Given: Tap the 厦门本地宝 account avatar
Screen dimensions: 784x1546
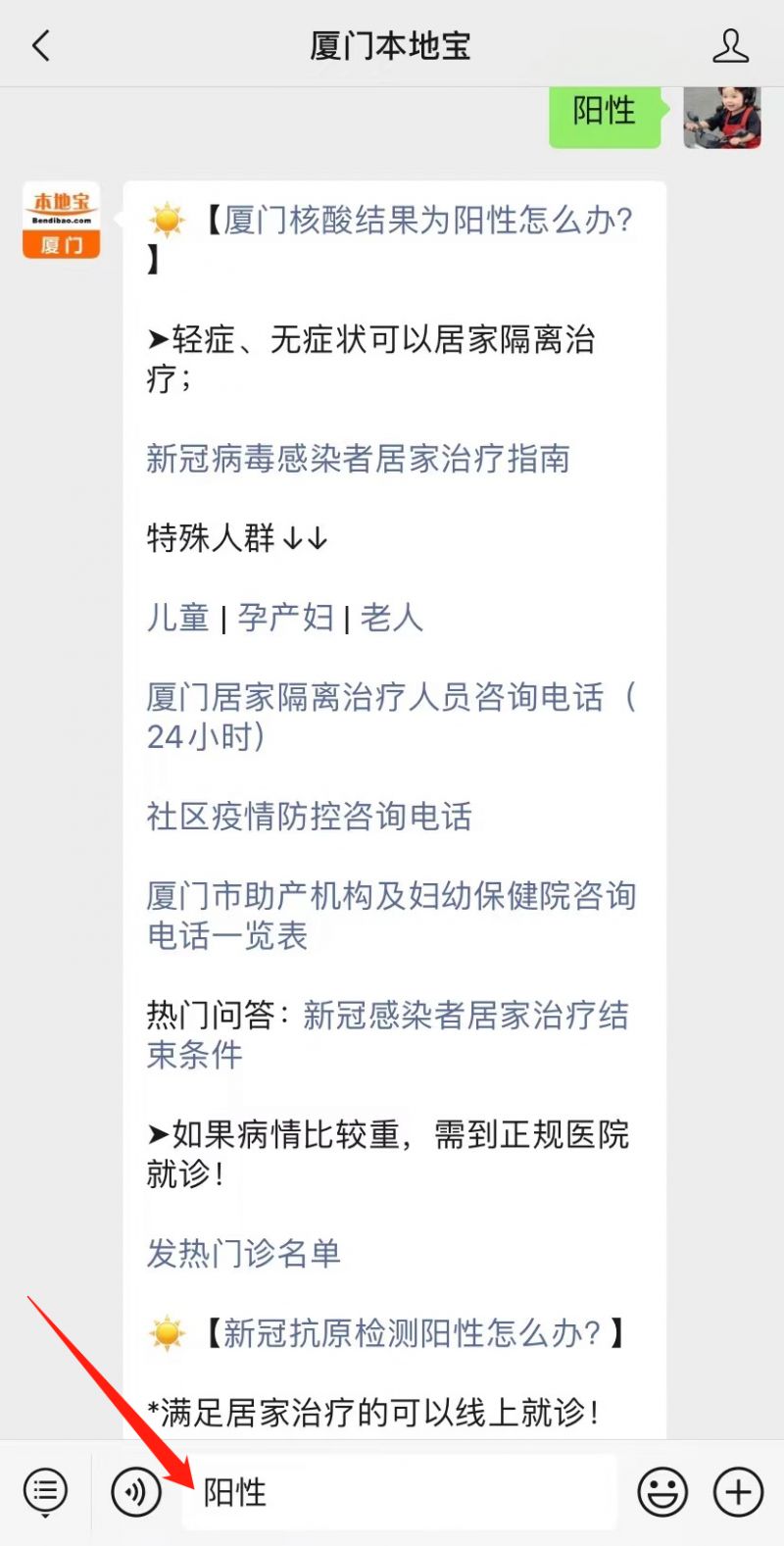Looking at the screenshot, I should pos(61,221).
